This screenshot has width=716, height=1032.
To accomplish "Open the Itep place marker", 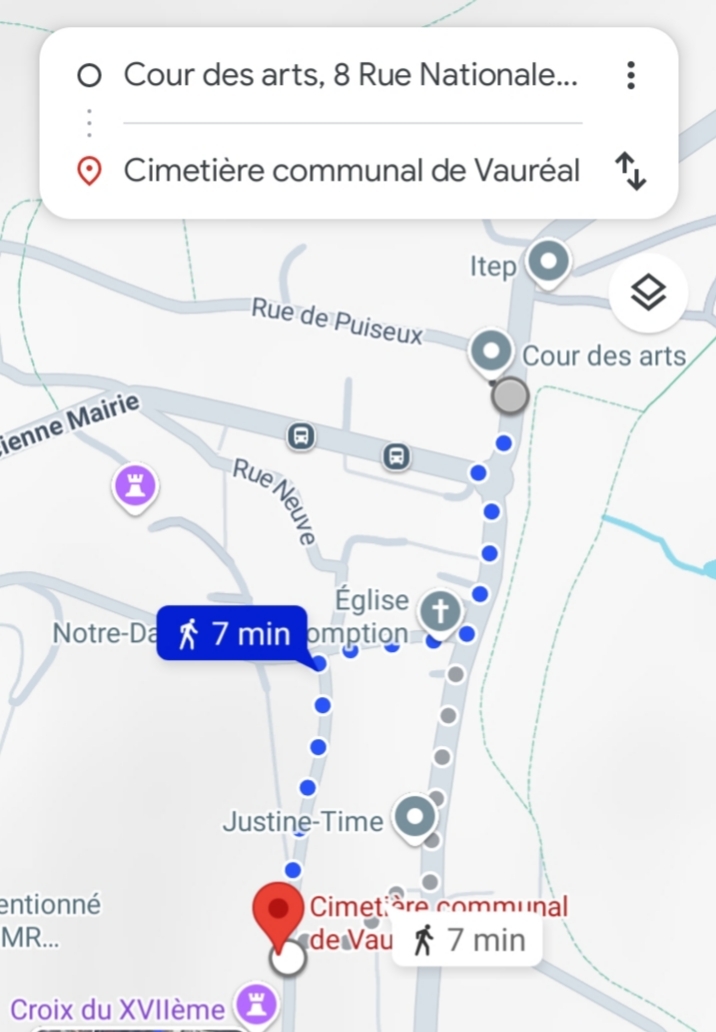I will [547, 263].
